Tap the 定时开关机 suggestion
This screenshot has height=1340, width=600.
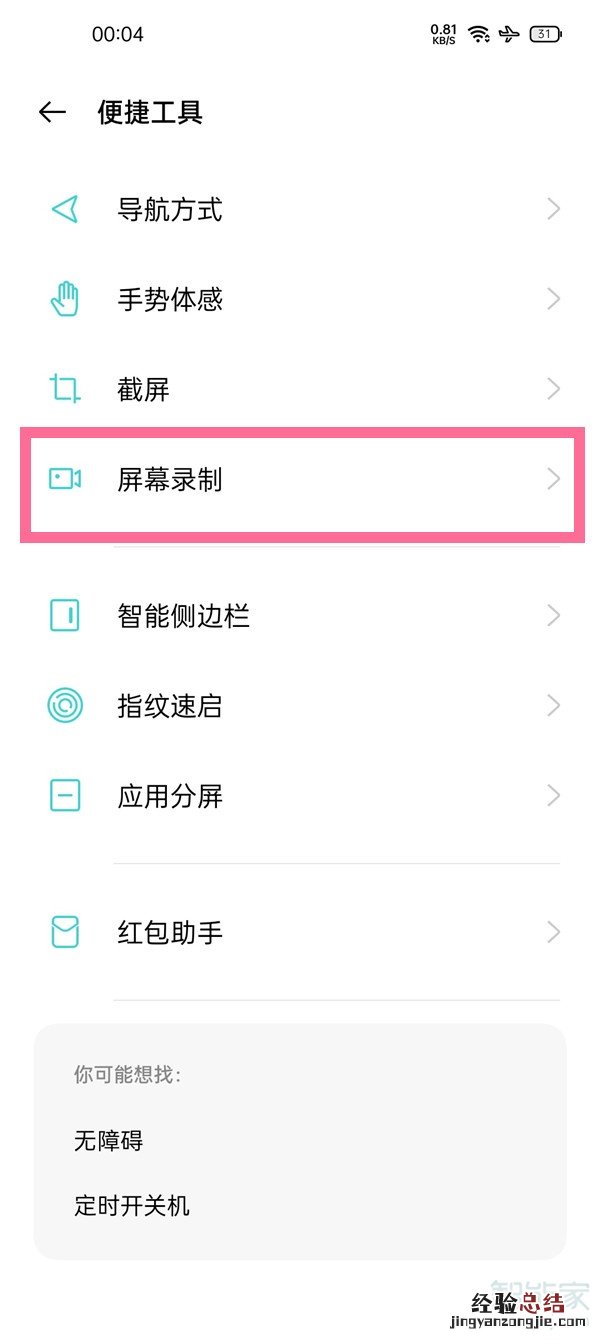coord(132,1206)
